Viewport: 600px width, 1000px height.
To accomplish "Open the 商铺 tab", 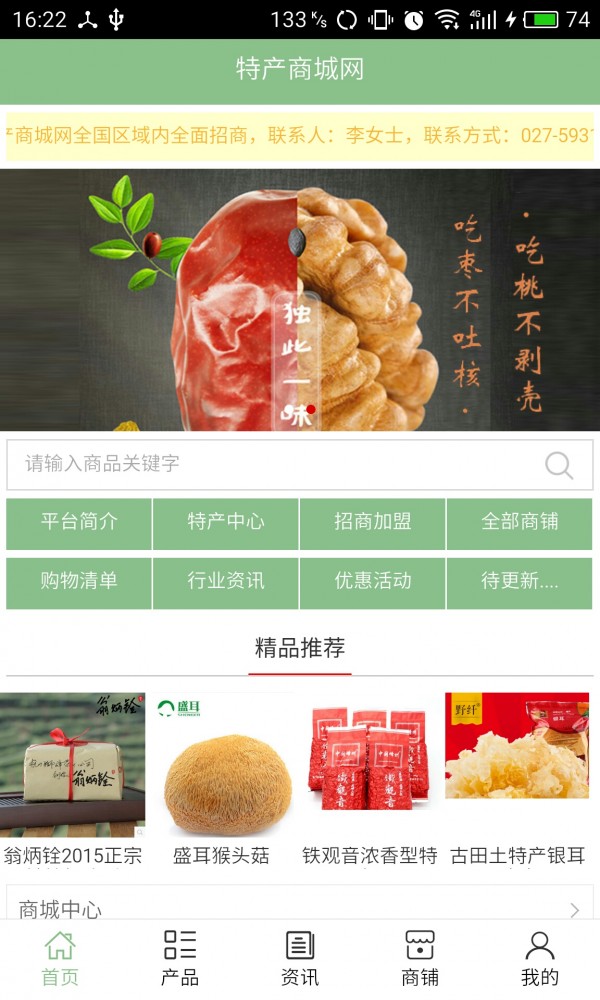I will coord(420,960).
